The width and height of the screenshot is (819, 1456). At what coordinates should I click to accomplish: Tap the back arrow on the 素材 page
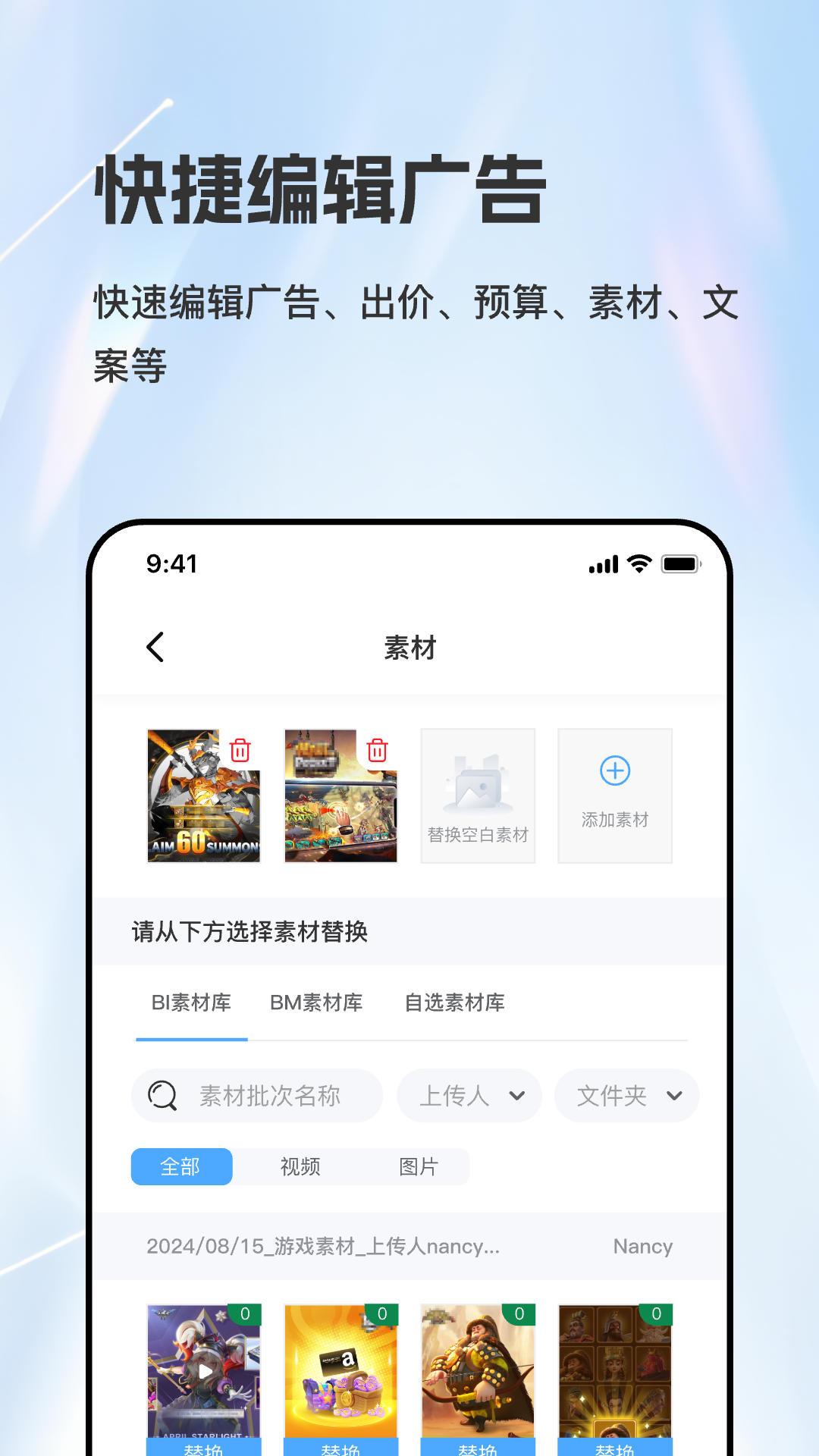click(x=155, y=648)
